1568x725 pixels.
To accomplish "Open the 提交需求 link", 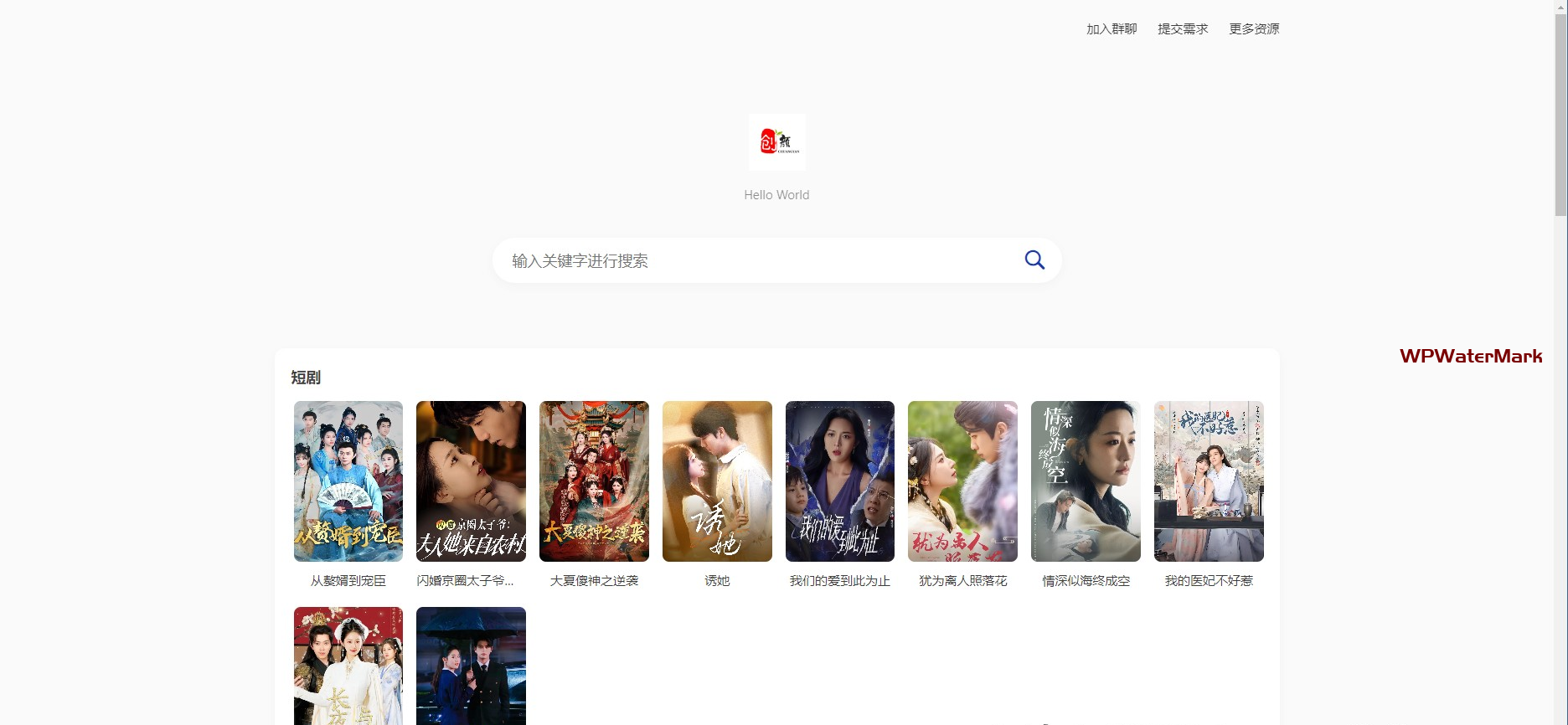I will [x=1183, y=29].
